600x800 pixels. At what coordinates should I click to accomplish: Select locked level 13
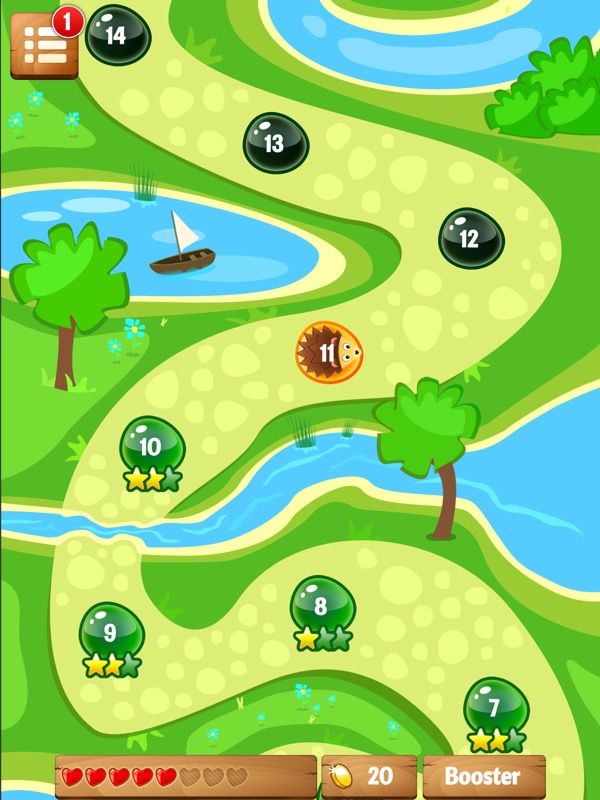275,143
